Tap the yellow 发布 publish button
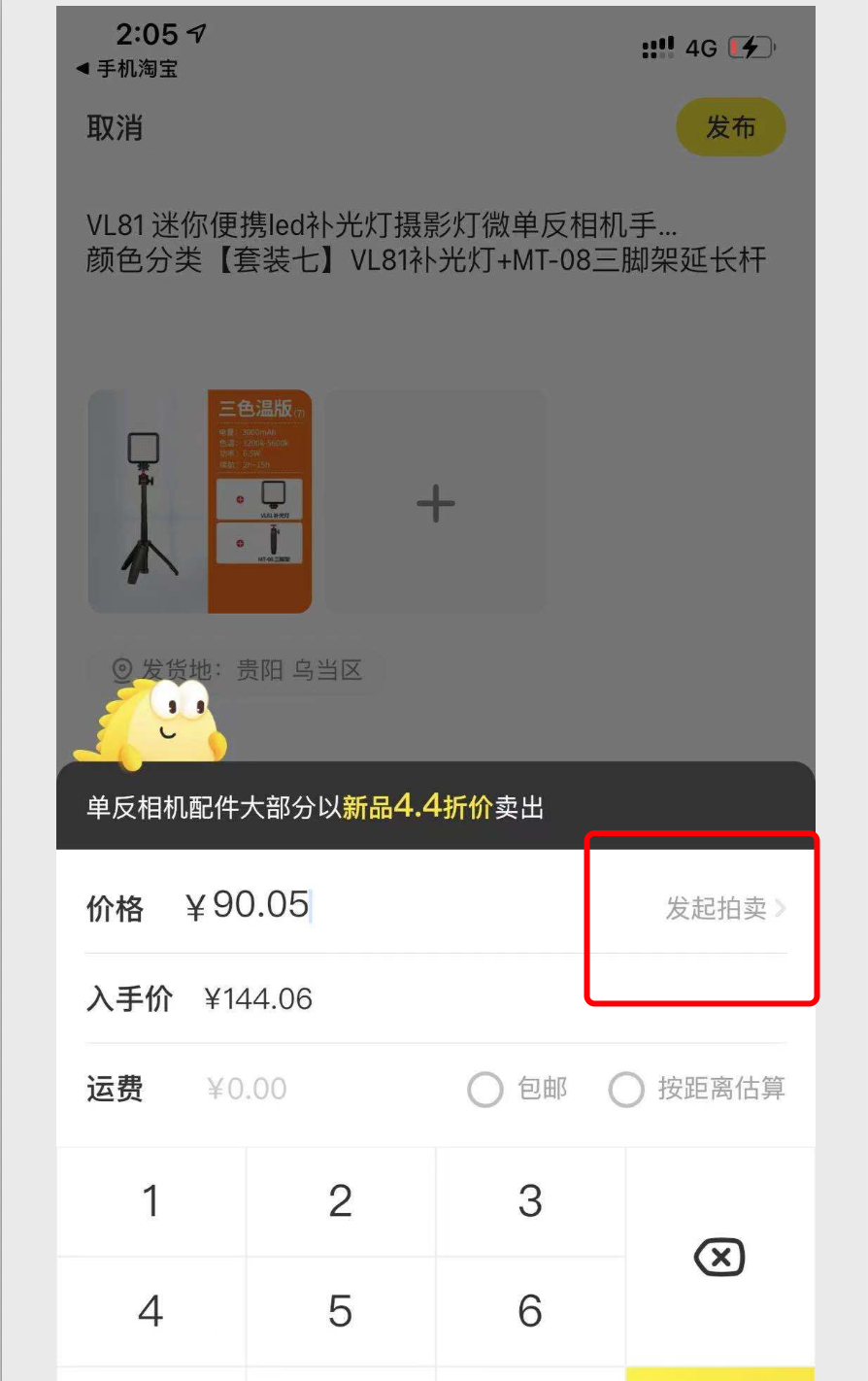Image resolution: width=868 pixels, height=1381 pixels. pos(730,127)
